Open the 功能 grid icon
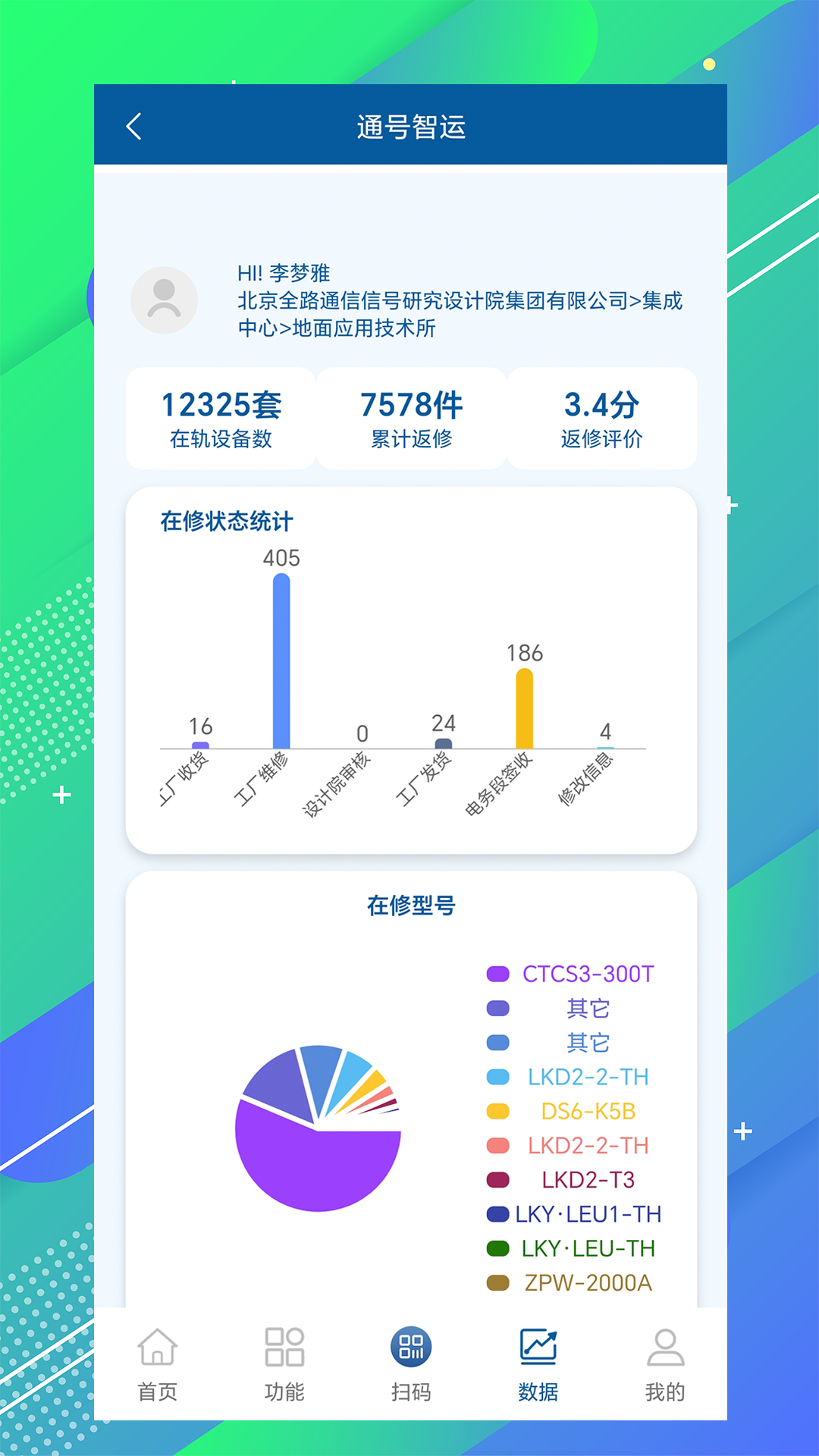Screen dimensions: 819x1456 coord(284,1350)
